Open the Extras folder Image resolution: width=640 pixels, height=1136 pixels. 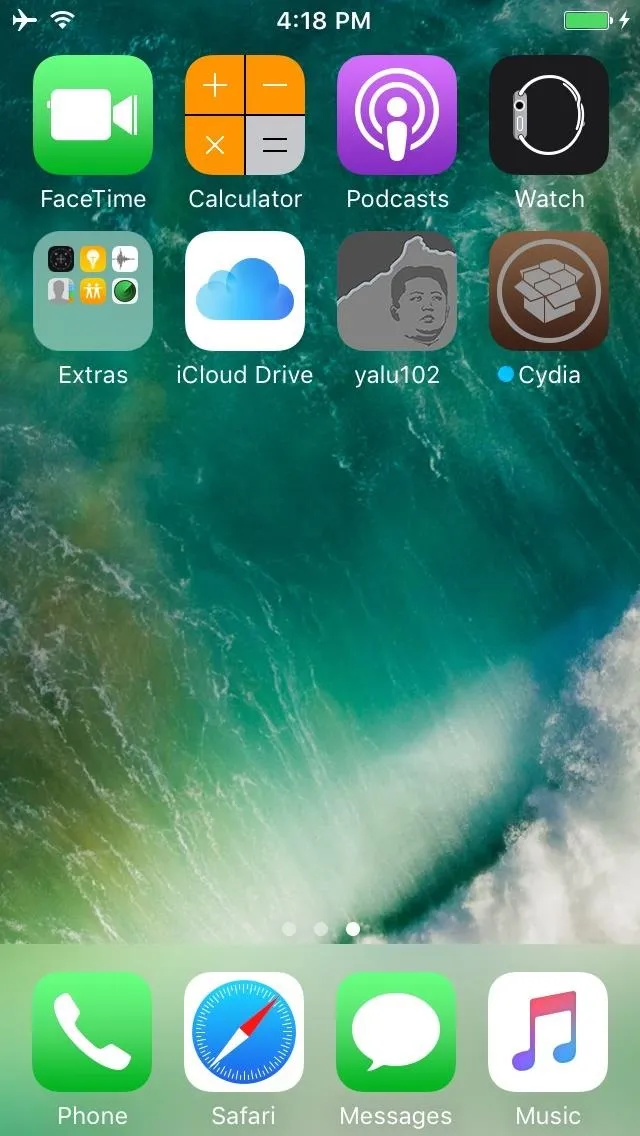click(x=93, y=291)
